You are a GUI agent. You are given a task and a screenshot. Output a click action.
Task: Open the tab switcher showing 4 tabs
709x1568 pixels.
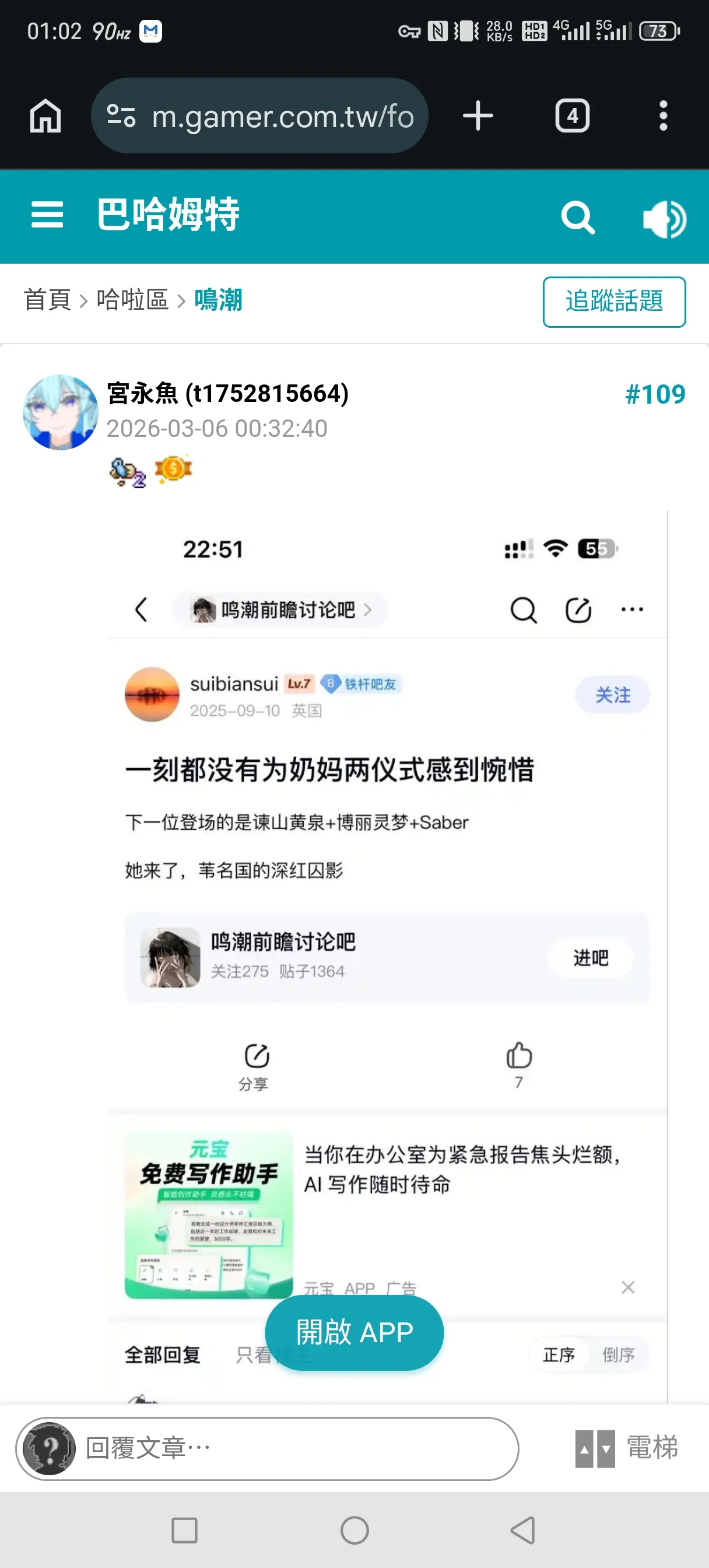tap(572, 116)
